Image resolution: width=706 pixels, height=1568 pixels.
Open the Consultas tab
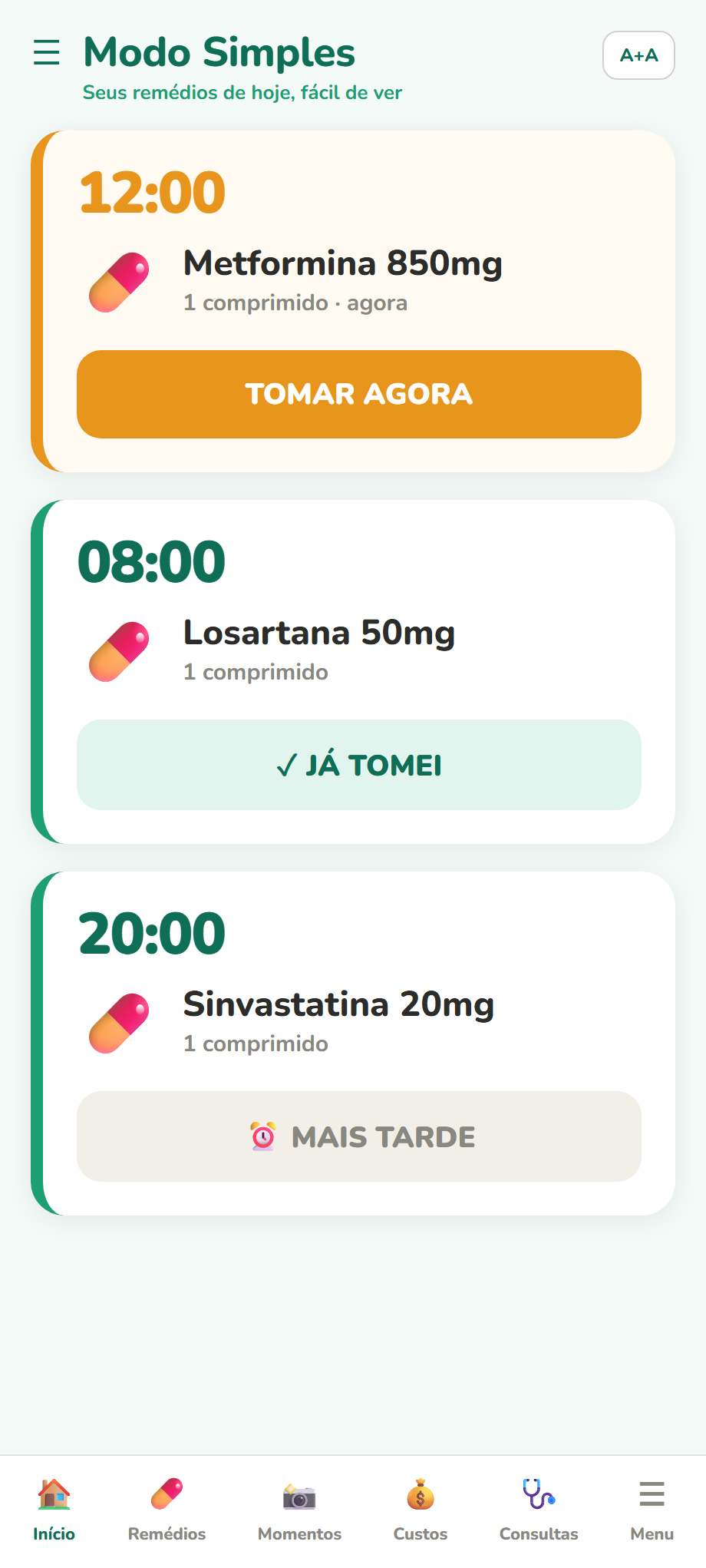(x=539, y=1510)
